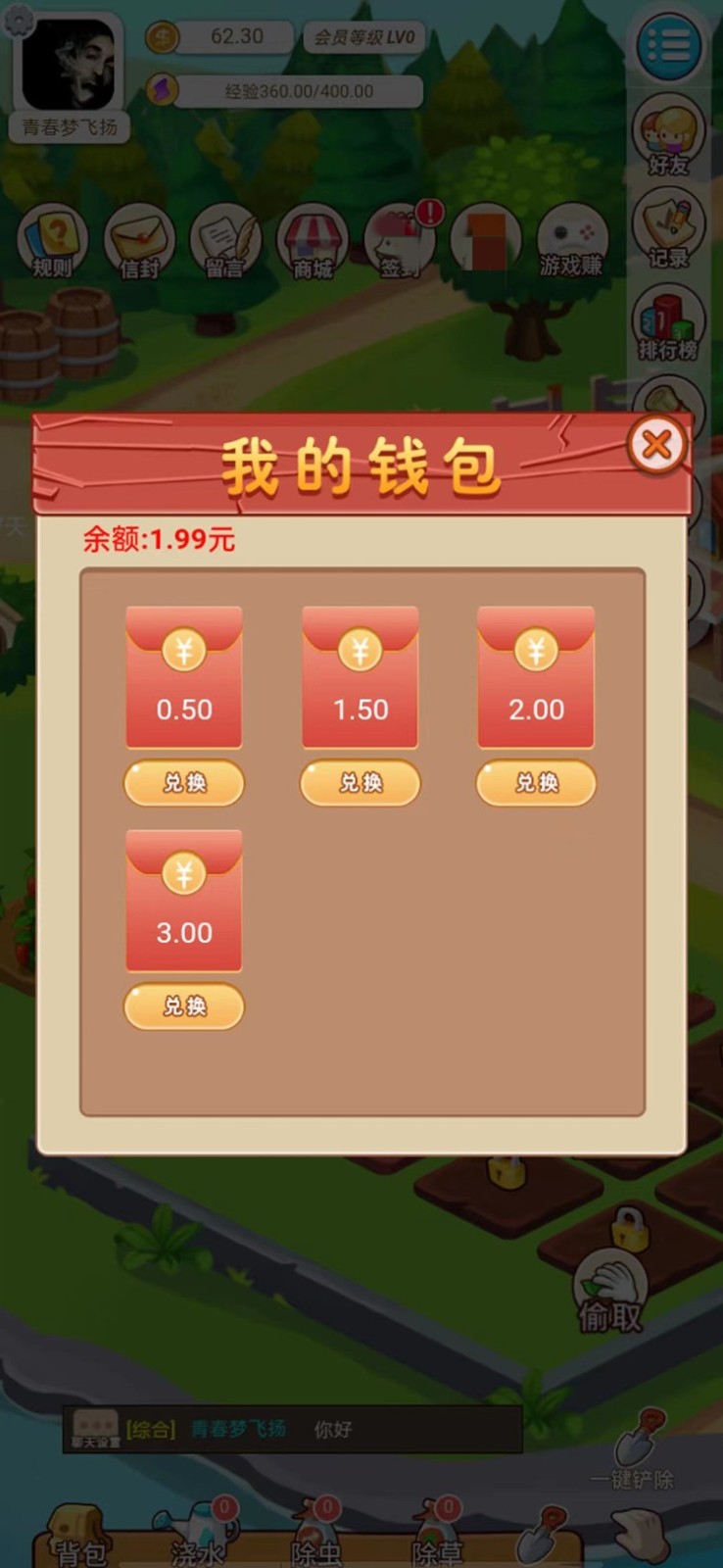Close the 我的钱包 wallet dialog
Viewport: 723px width, 1568px height.
655,446
